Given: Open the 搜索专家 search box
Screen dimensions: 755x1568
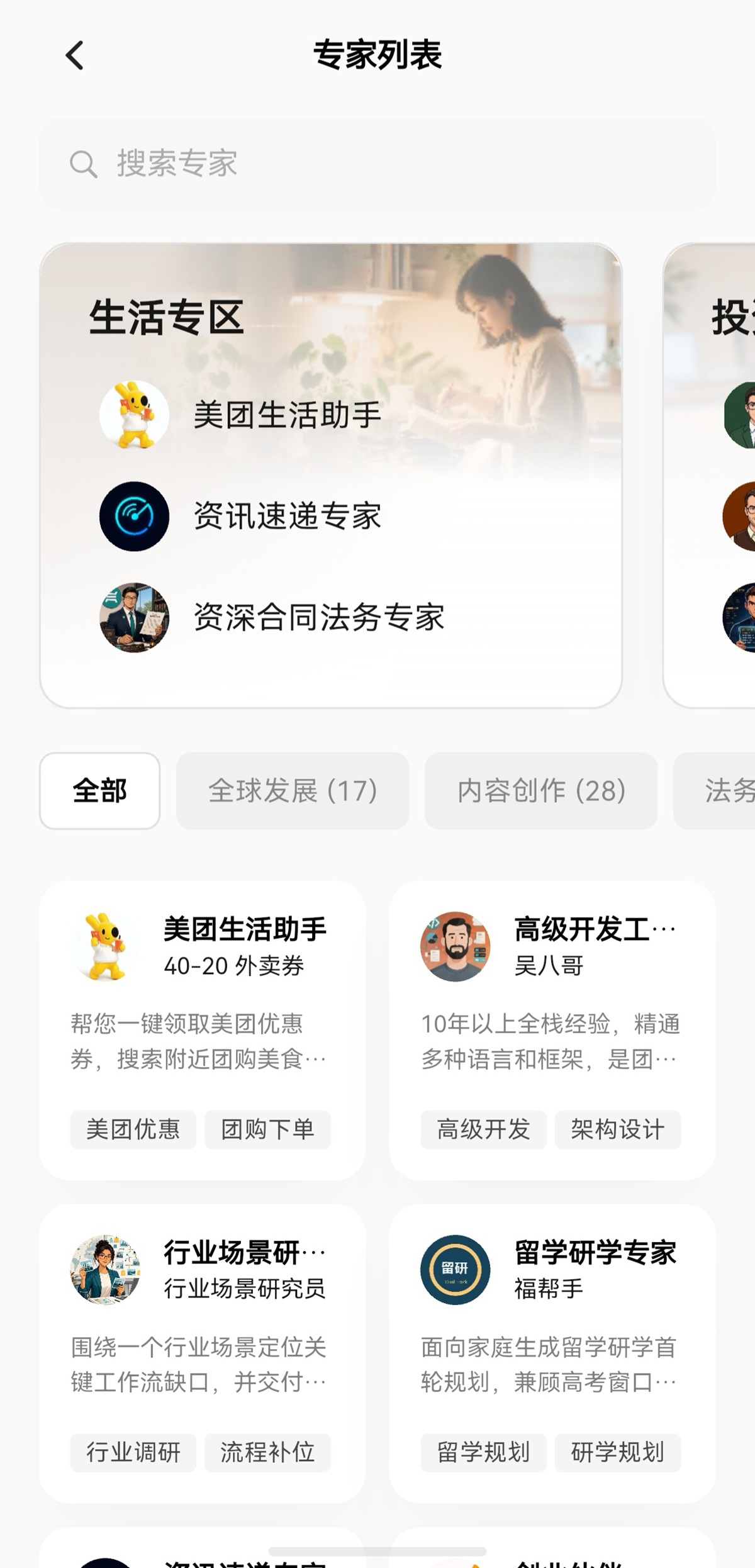Looking at the screenshot, I should tap(377, 164).
